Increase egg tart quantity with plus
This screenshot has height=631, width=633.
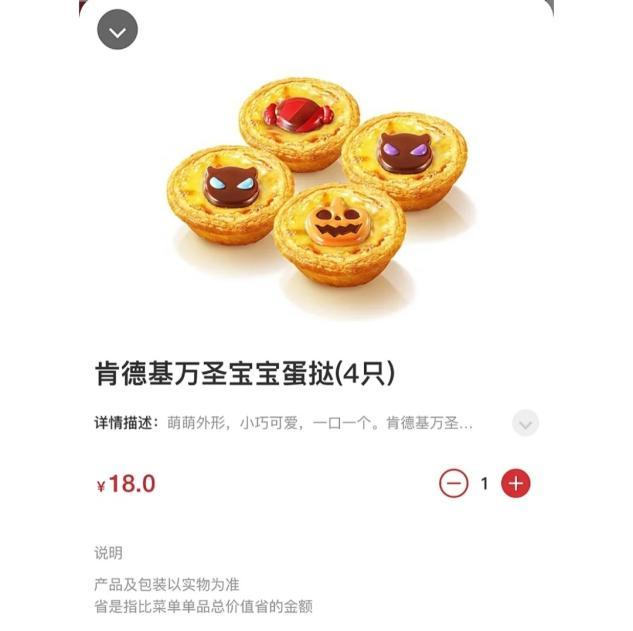point(515,484)
